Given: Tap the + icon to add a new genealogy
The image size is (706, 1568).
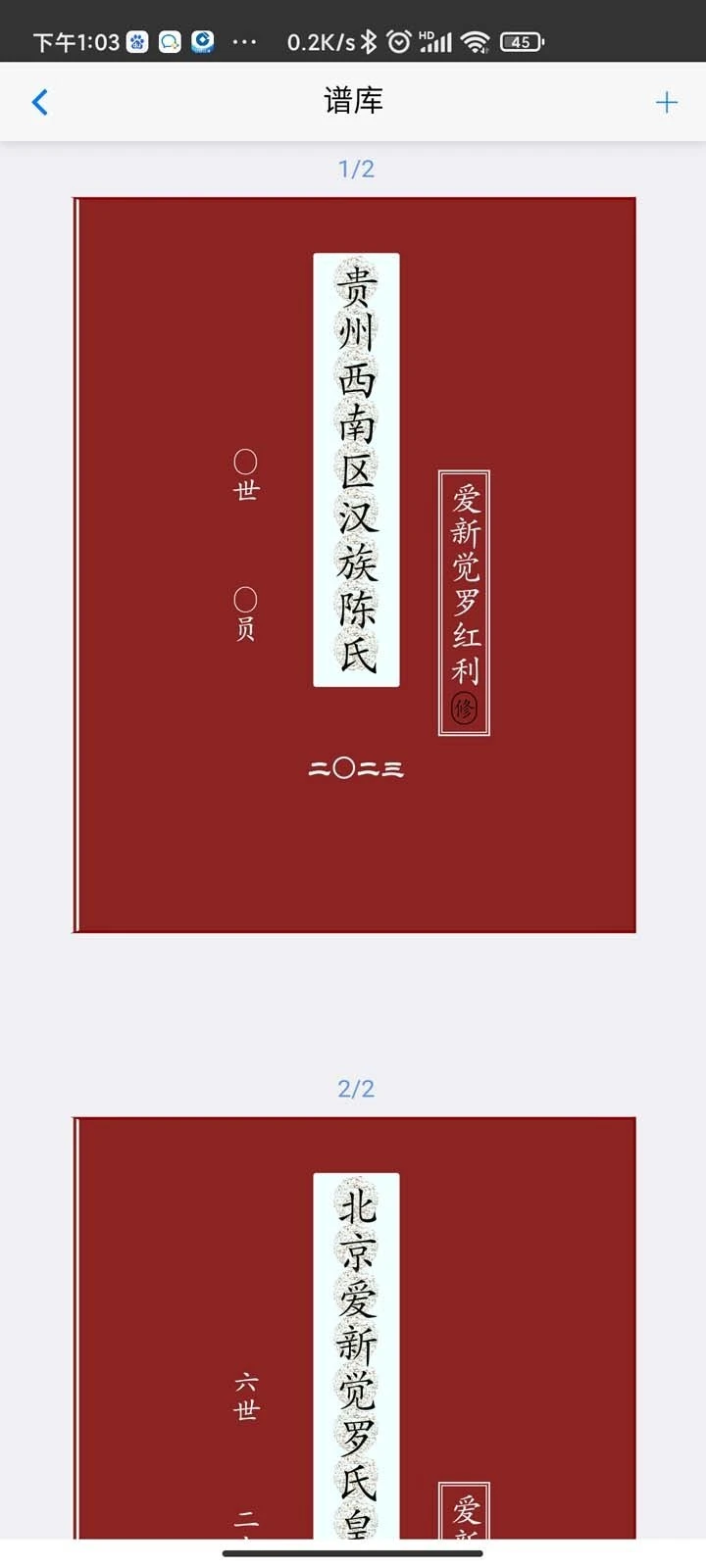Looking at the screenshot, I should point(666,101).
